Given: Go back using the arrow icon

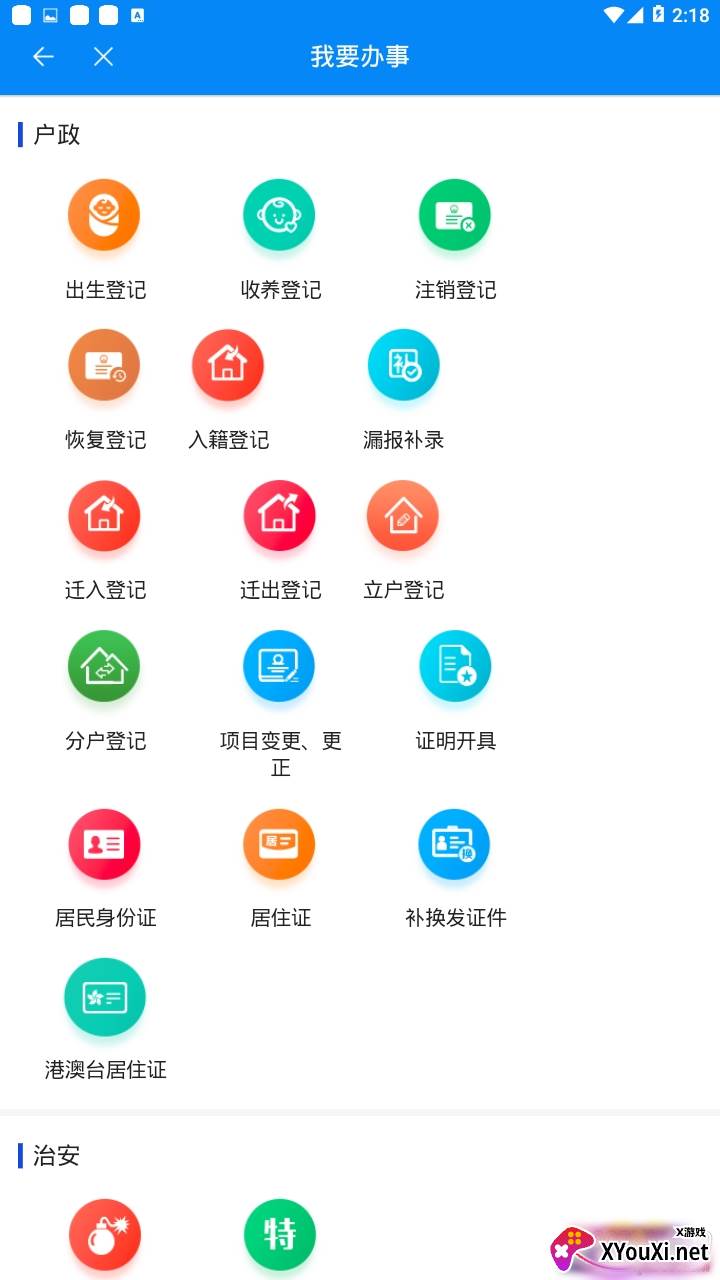Looking at the screenshot, I should [x=43, y=57].
